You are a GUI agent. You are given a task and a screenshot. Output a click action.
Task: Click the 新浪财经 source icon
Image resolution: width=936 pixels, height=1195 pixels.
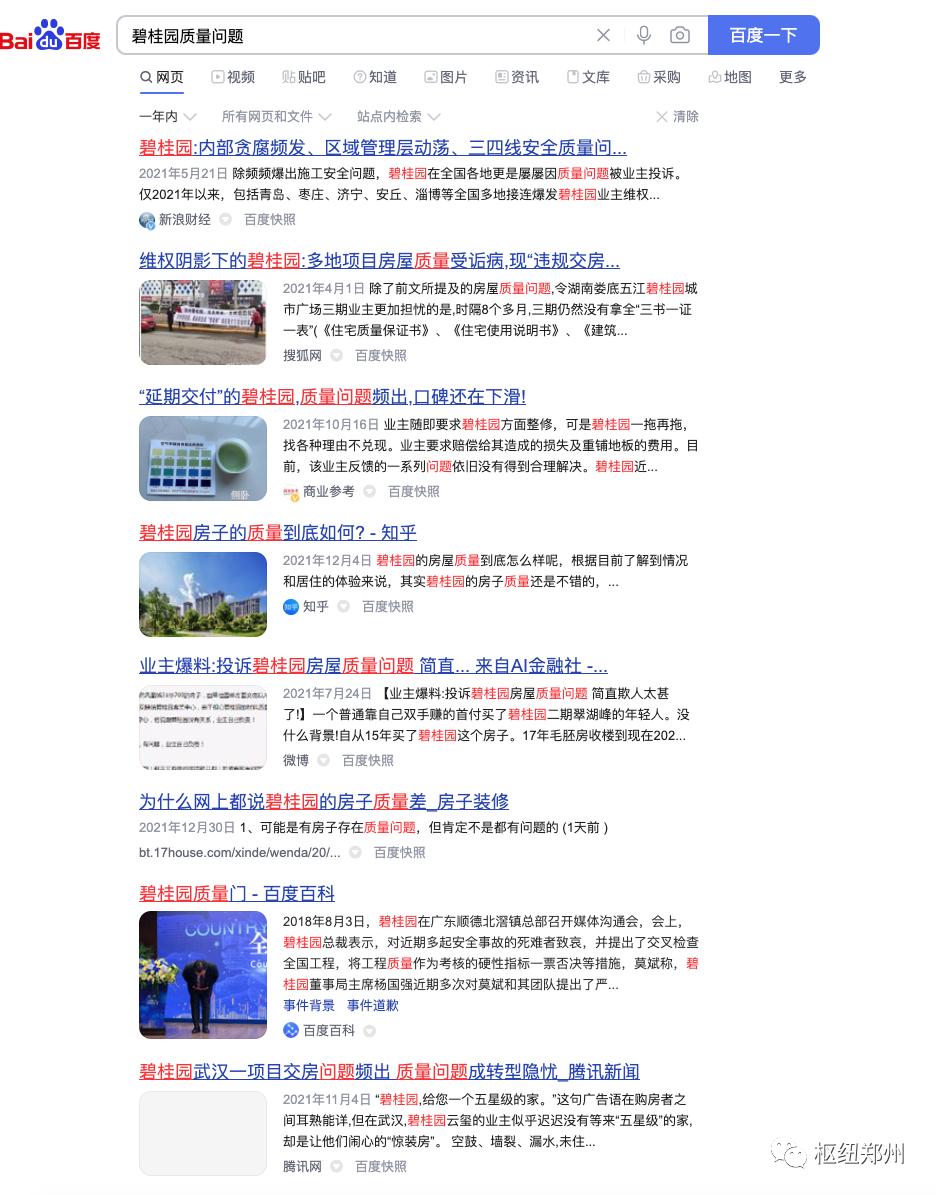146,219
